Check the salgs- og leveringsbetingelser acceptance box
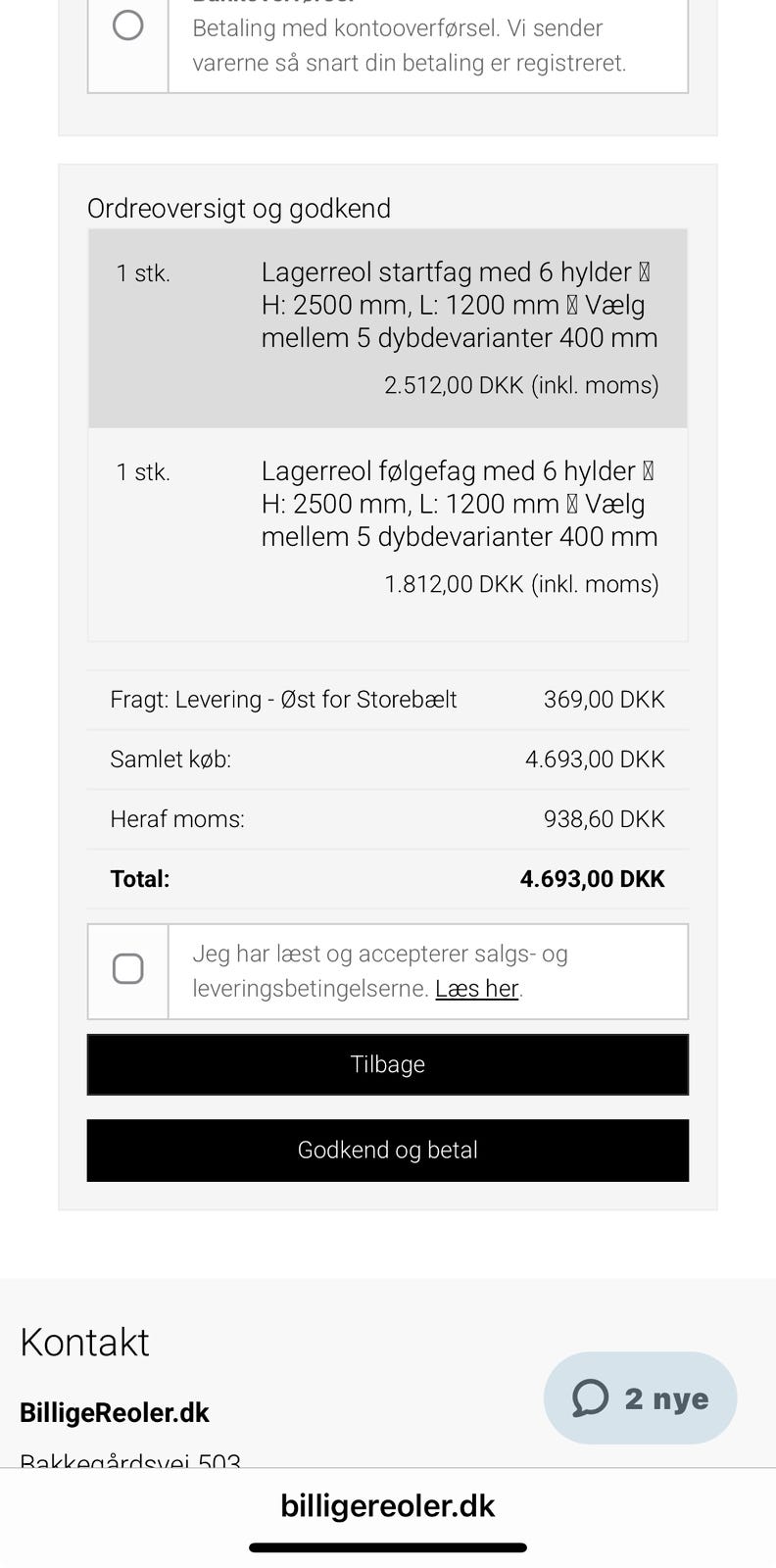Image resolution: width=776 pixels, height=1568 pixels. click(128, 969)
